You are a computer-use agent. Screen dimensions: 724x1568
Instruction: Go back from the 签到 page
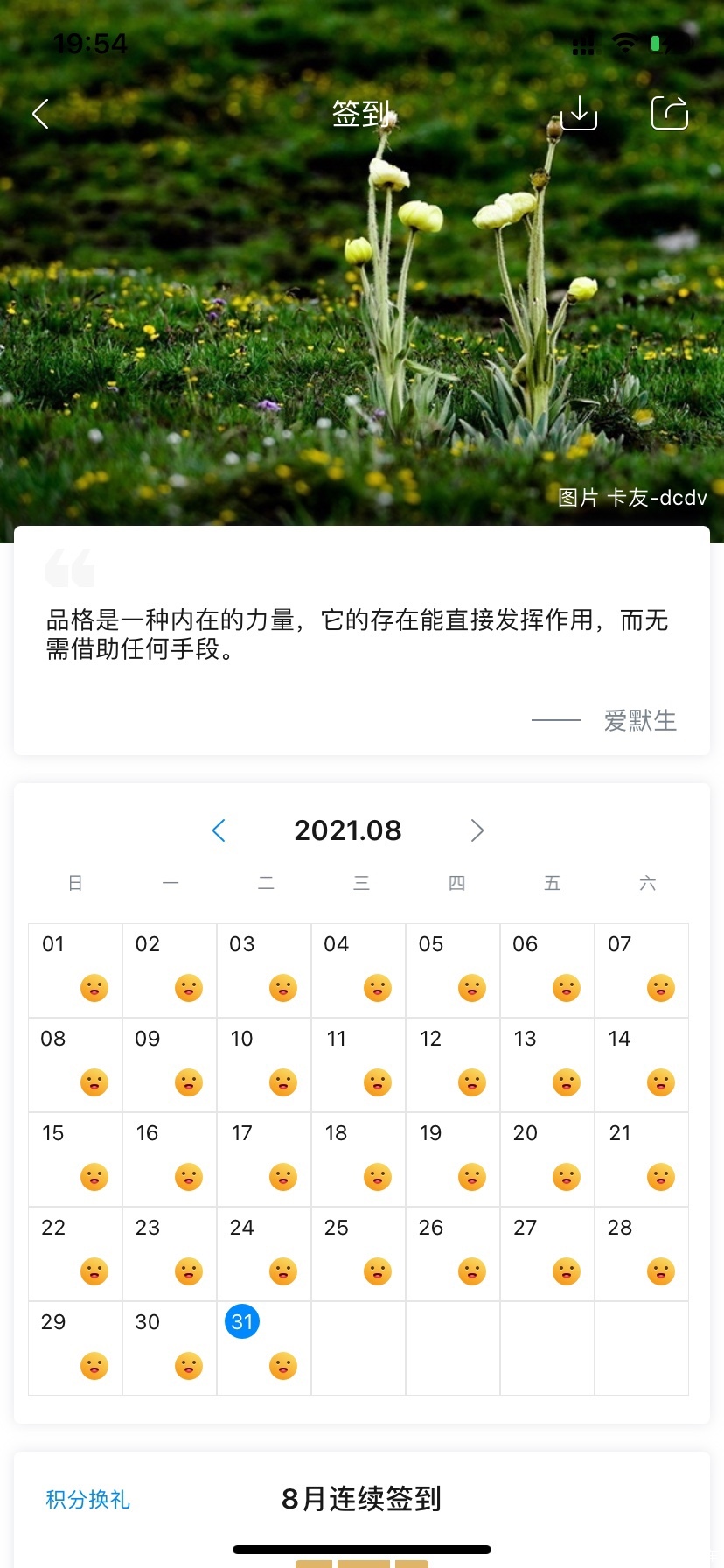[x=40, y=114]
